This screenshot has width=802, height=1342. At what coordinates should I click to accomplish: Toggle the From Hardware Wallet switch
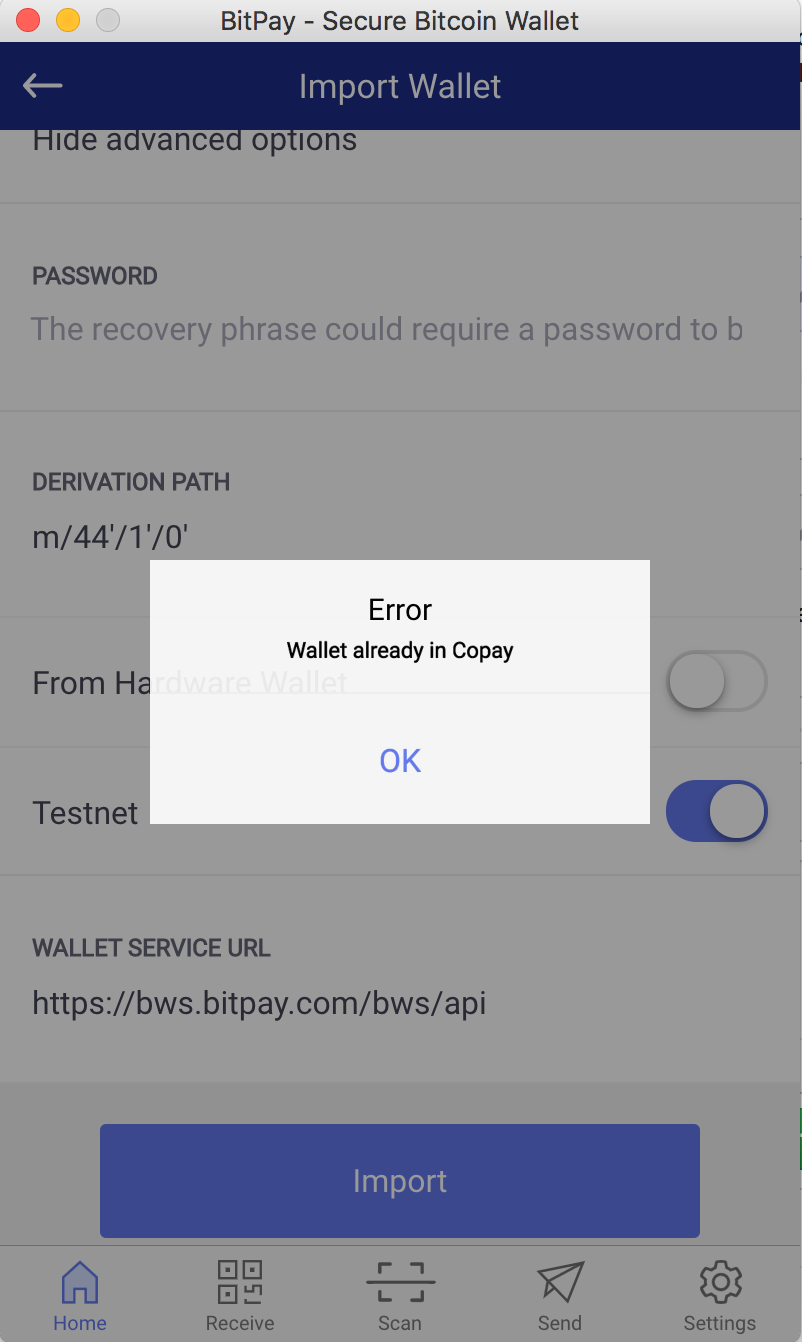click(716, 682)
